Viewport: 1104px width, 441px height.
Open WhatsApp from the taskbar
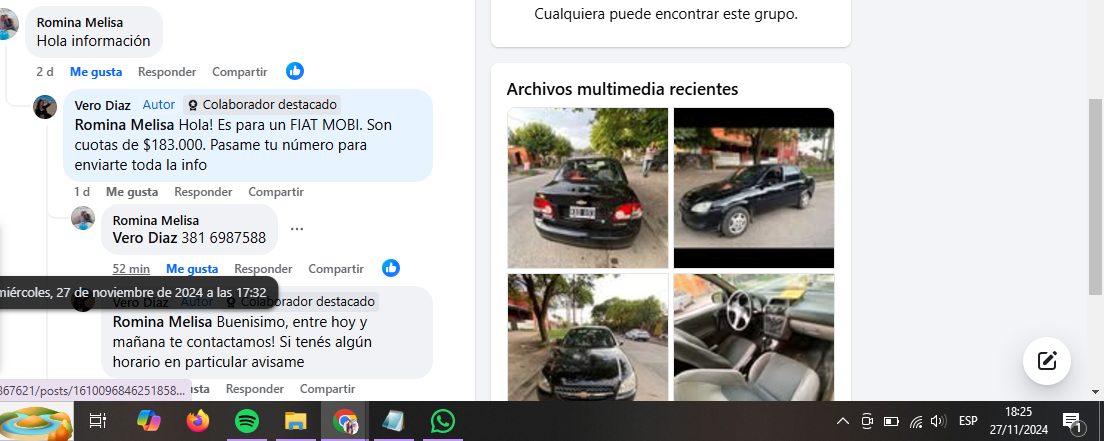443,421
